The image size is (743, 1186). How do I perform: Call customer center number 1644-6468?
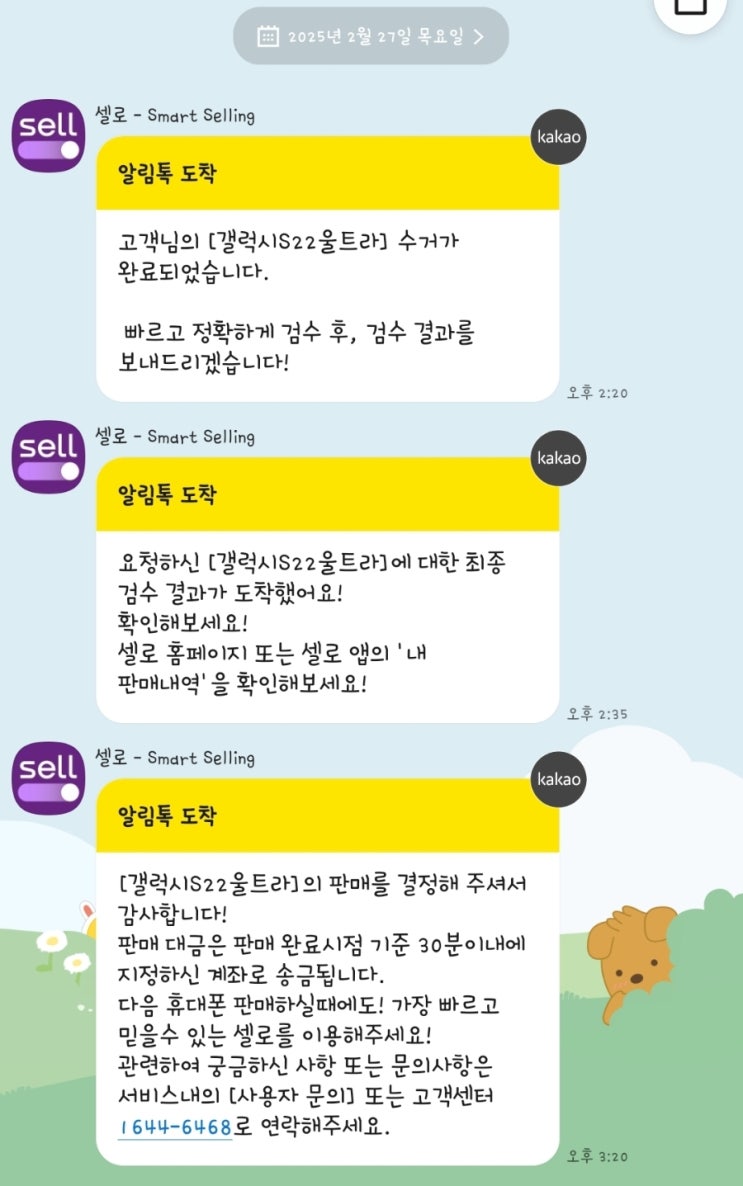(x=175, y=1127)
